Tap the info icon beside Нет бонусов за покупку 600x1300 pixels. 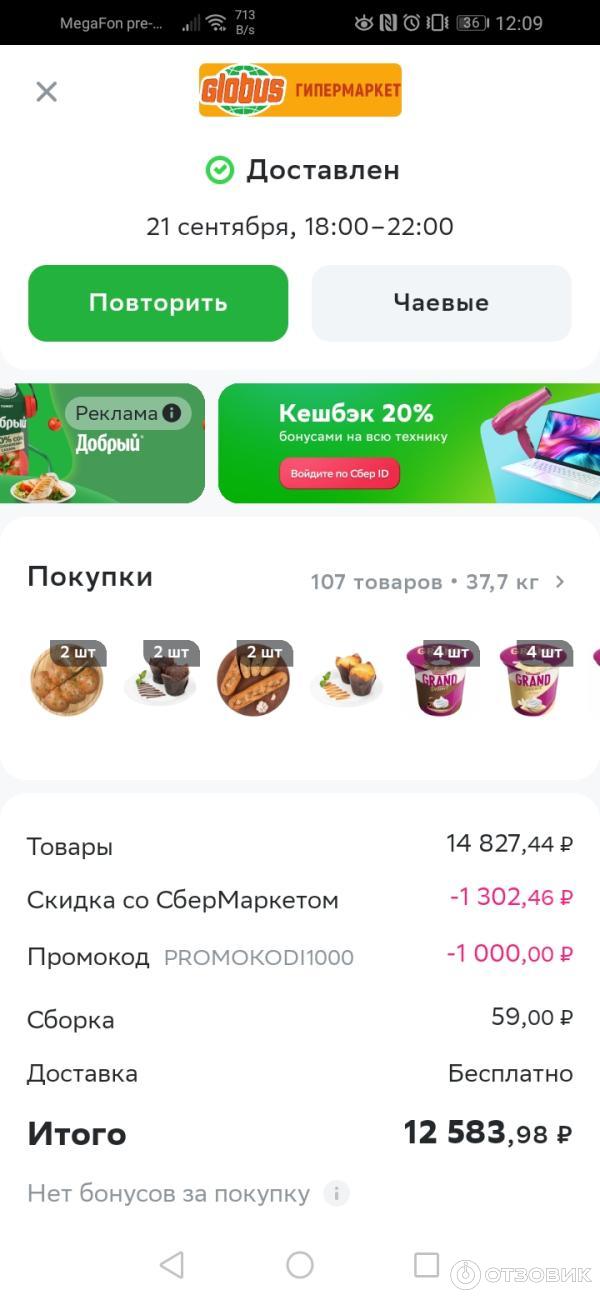pos(337,1193)
